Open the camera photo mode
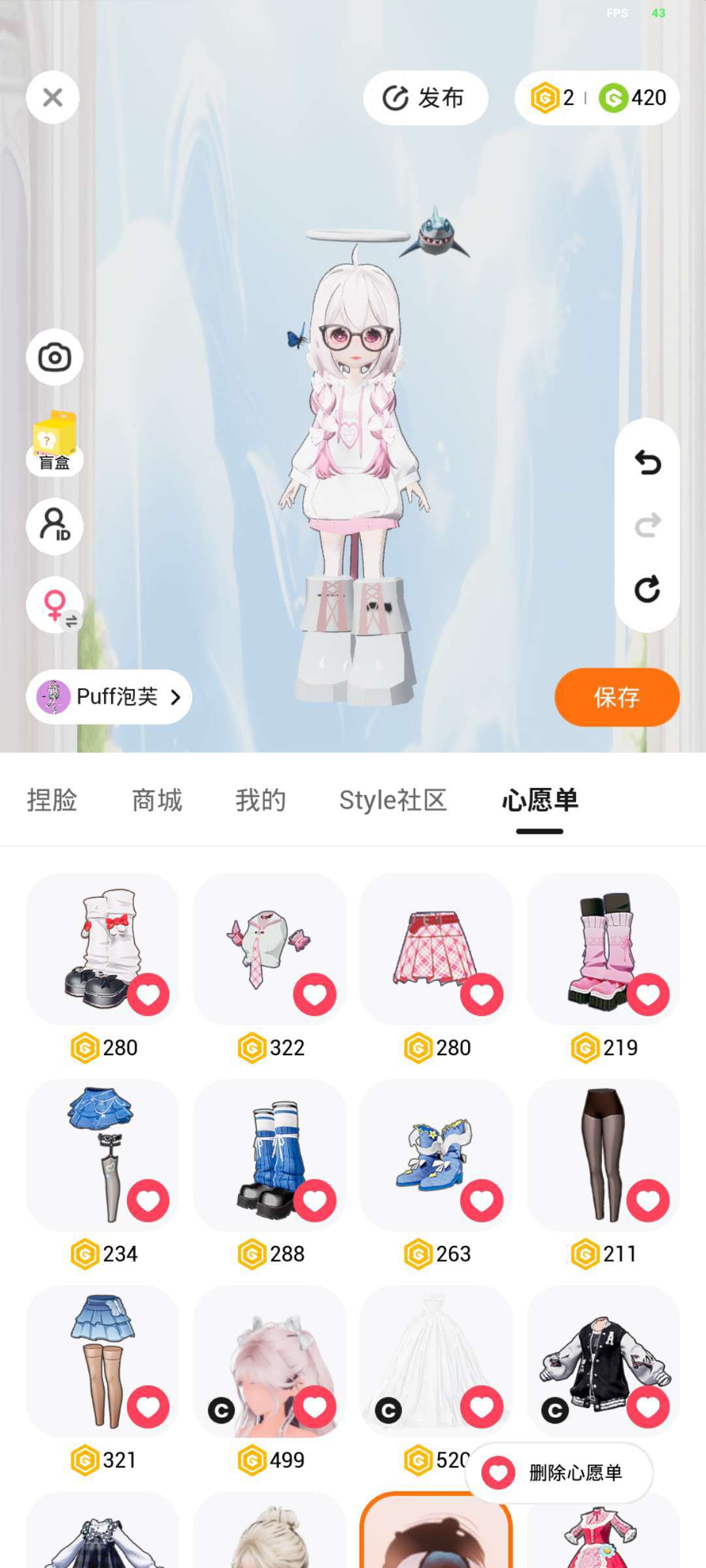 click(x=54, y=357)
